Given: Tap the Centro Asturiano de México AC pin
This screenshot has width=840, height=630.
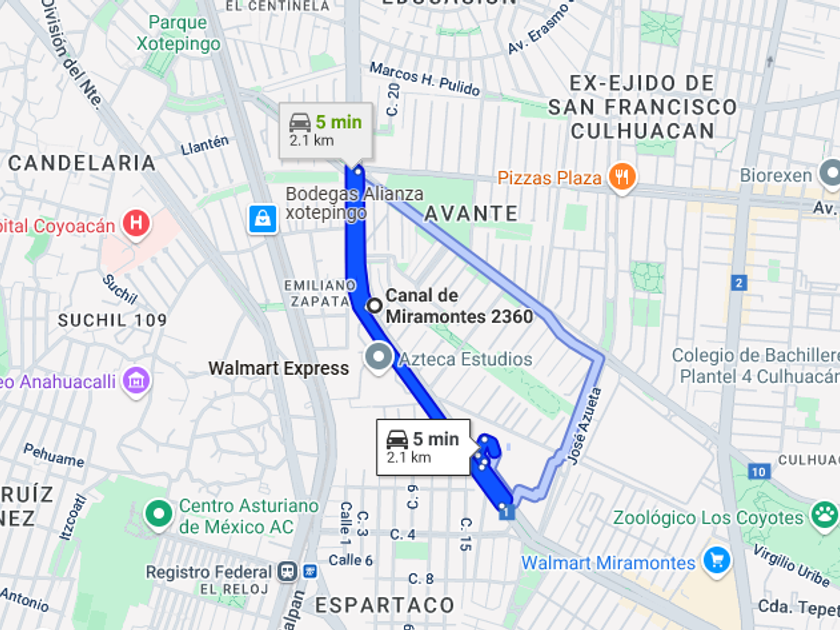Looking at the screenshot, I should point(158,515).
